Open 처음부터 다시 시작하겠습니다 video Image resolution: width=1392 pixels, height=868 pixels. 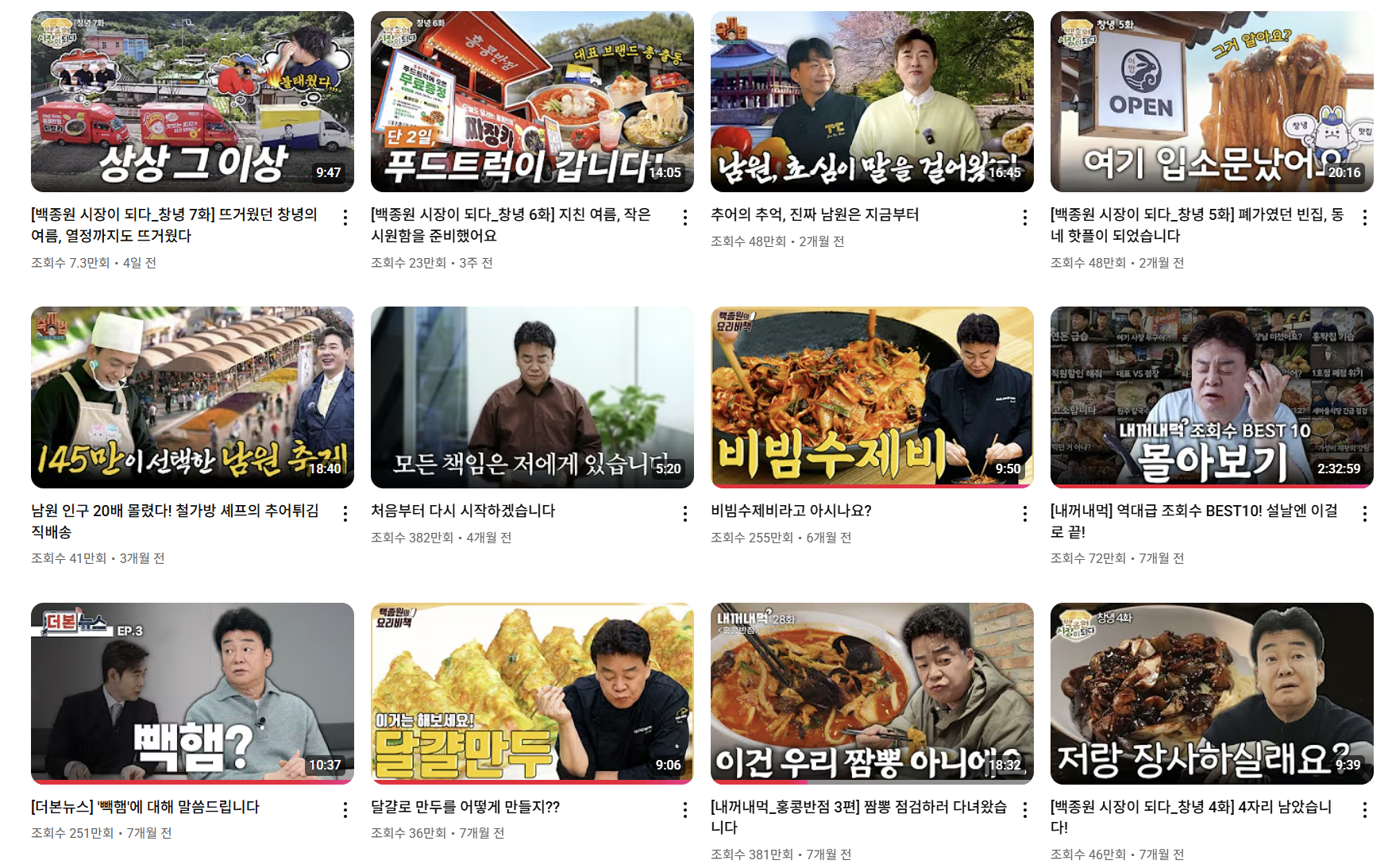click(532, 397)
